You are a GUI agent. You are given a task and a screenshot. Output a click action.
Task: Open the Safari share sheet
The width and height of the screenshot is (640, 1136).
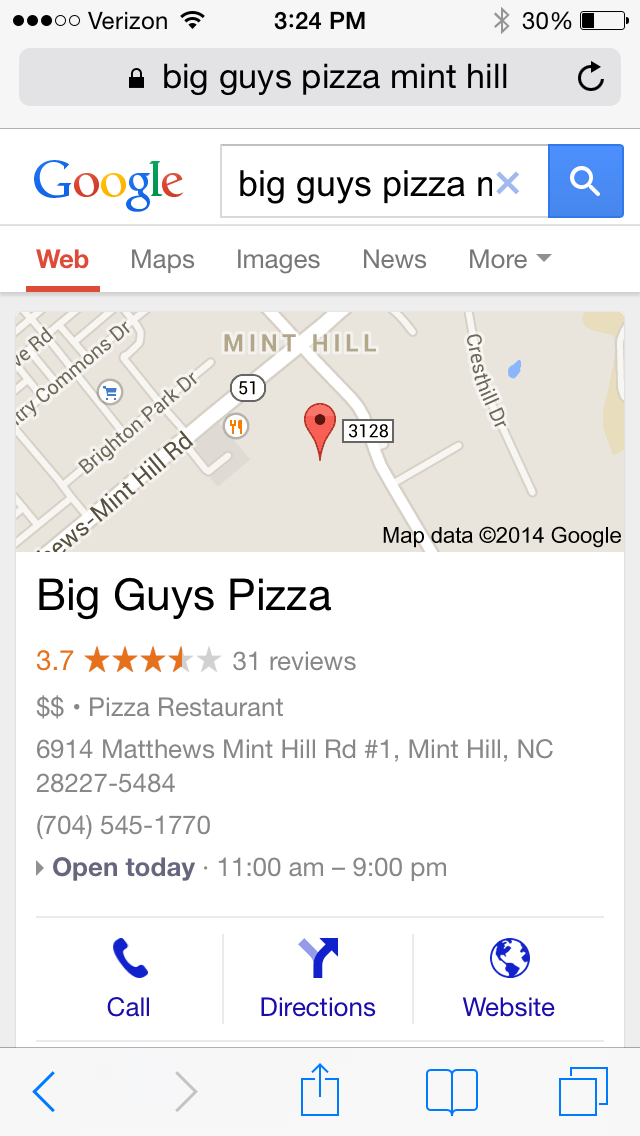(x=320, y=1089)
